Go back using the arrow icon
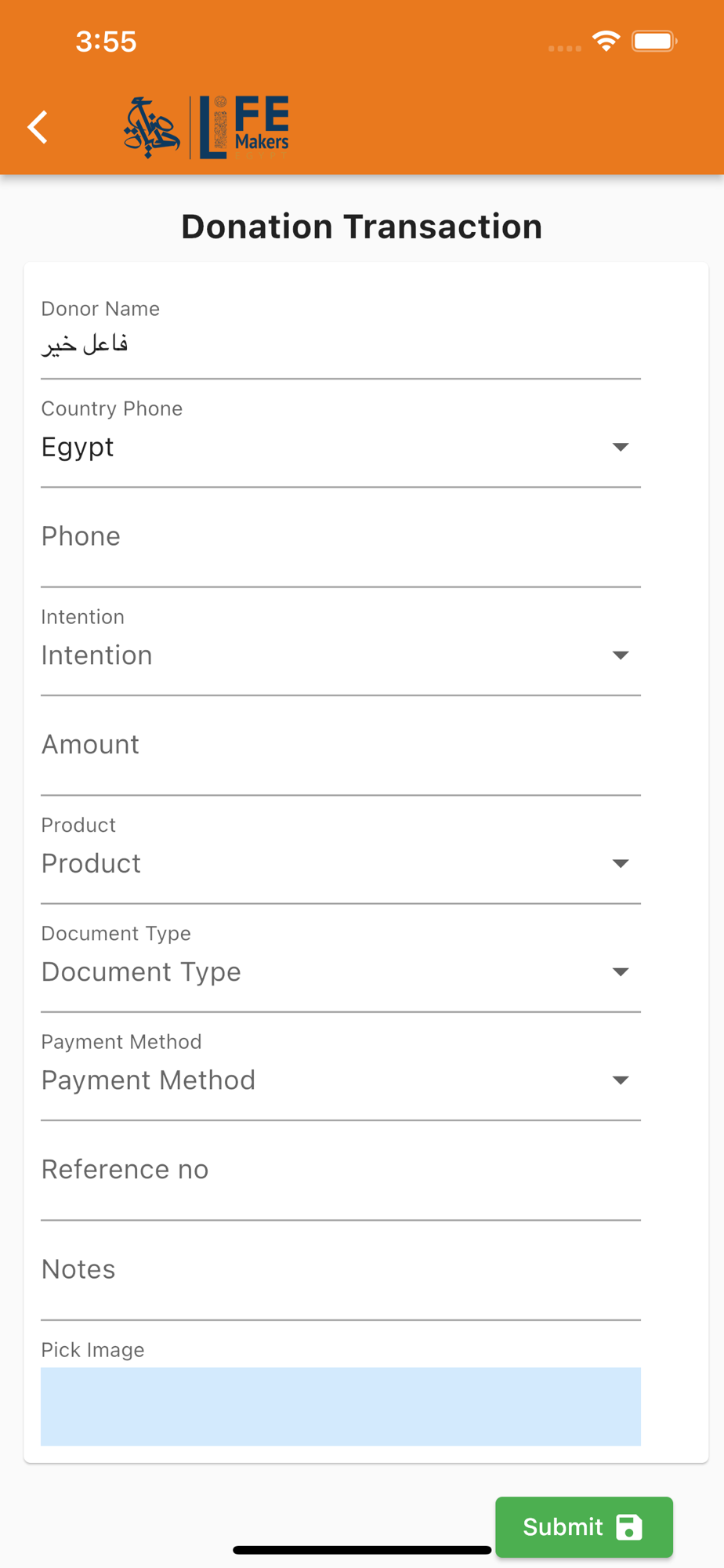The height and width of the screenshot is (1568, 724). (x=38, y=127)
